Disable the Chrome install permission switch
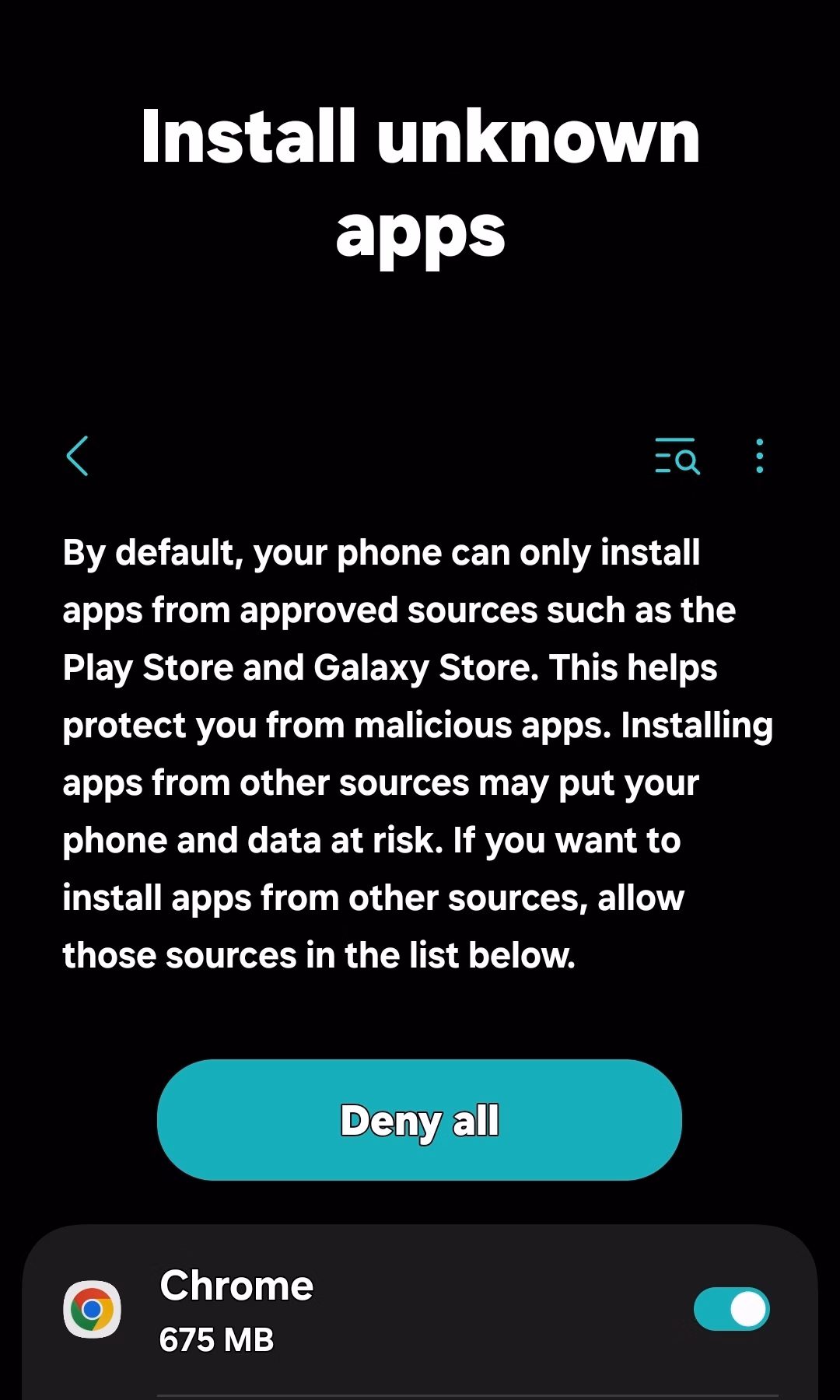 [x=731, y=1309]
